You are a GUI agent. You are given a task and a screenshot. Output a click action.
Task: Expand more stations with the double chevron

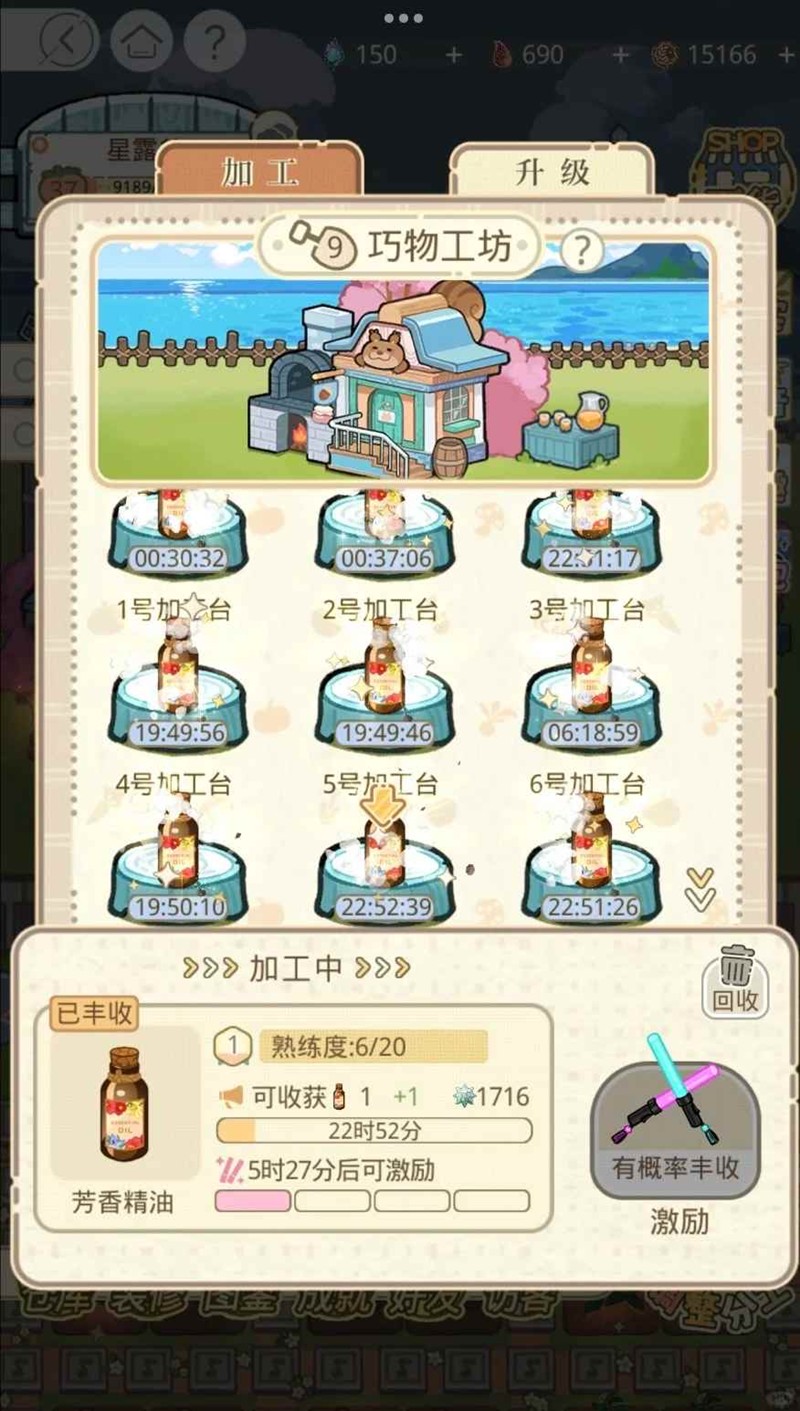click(x=700, y=888)
